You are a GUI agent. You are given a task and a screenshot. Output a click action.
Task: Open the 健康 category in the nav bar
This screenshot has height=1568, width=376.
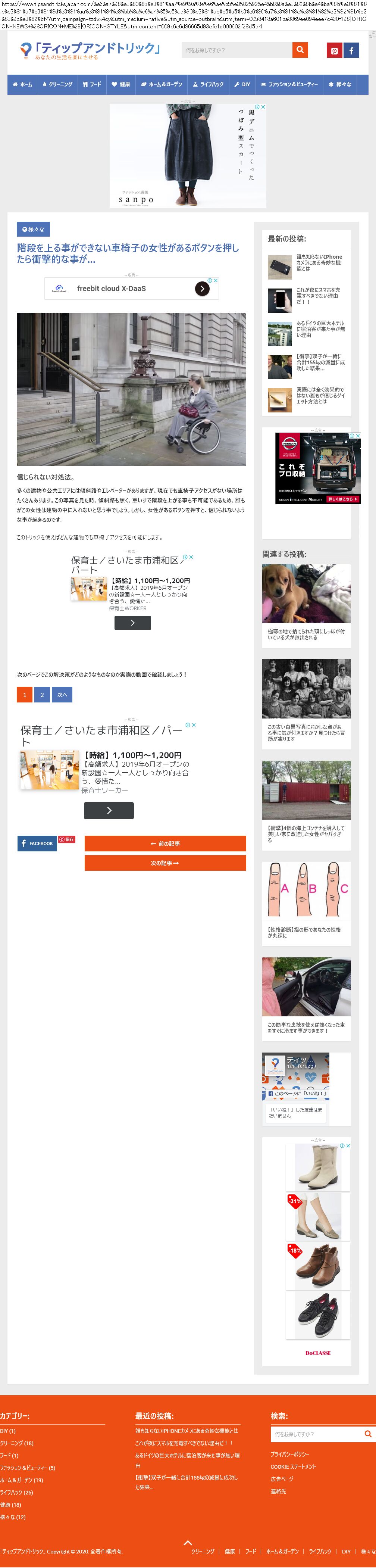click(x=120, y=85)
